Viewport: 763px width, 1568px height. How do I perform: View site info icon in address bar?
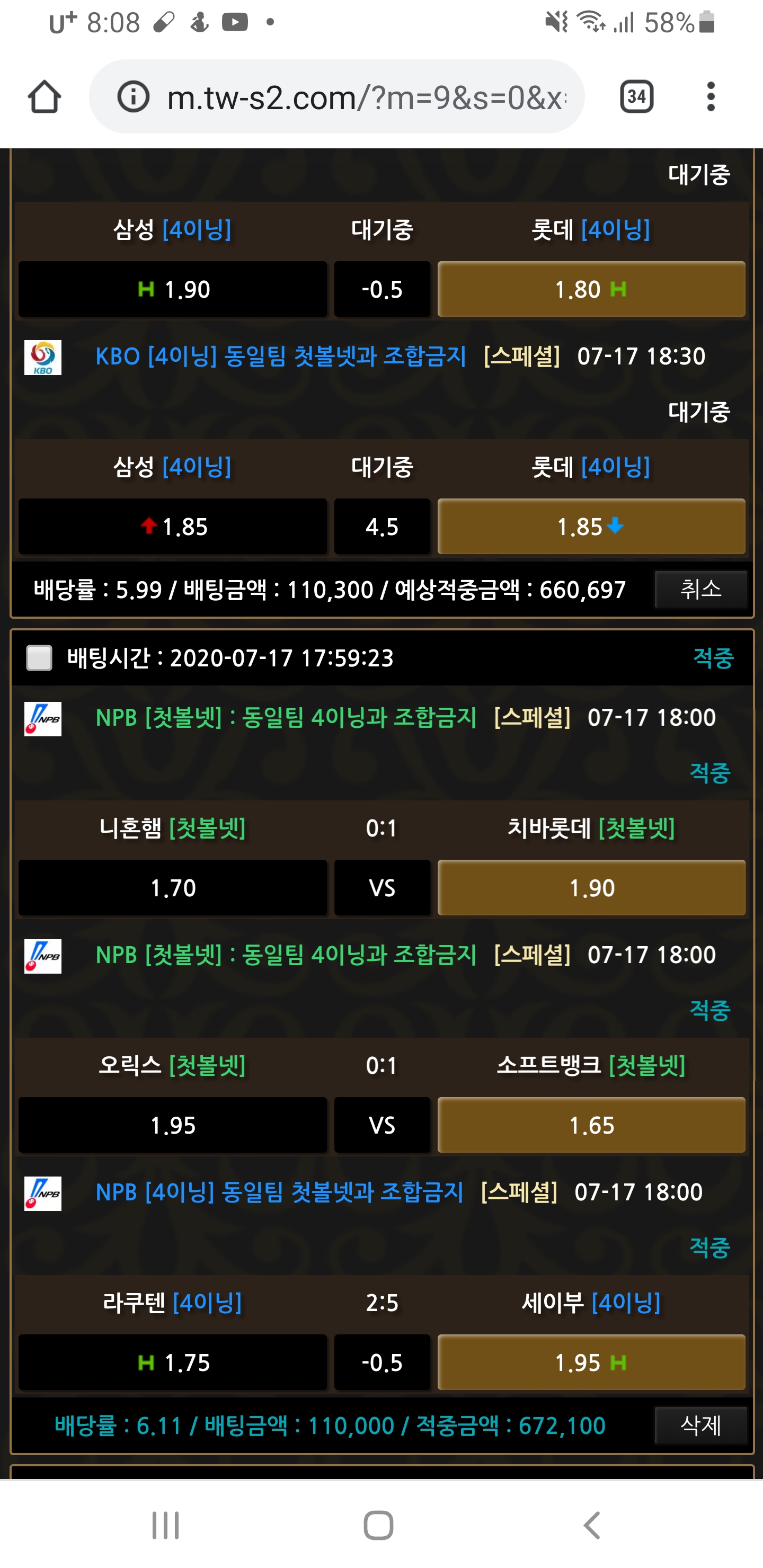point(133,97)
